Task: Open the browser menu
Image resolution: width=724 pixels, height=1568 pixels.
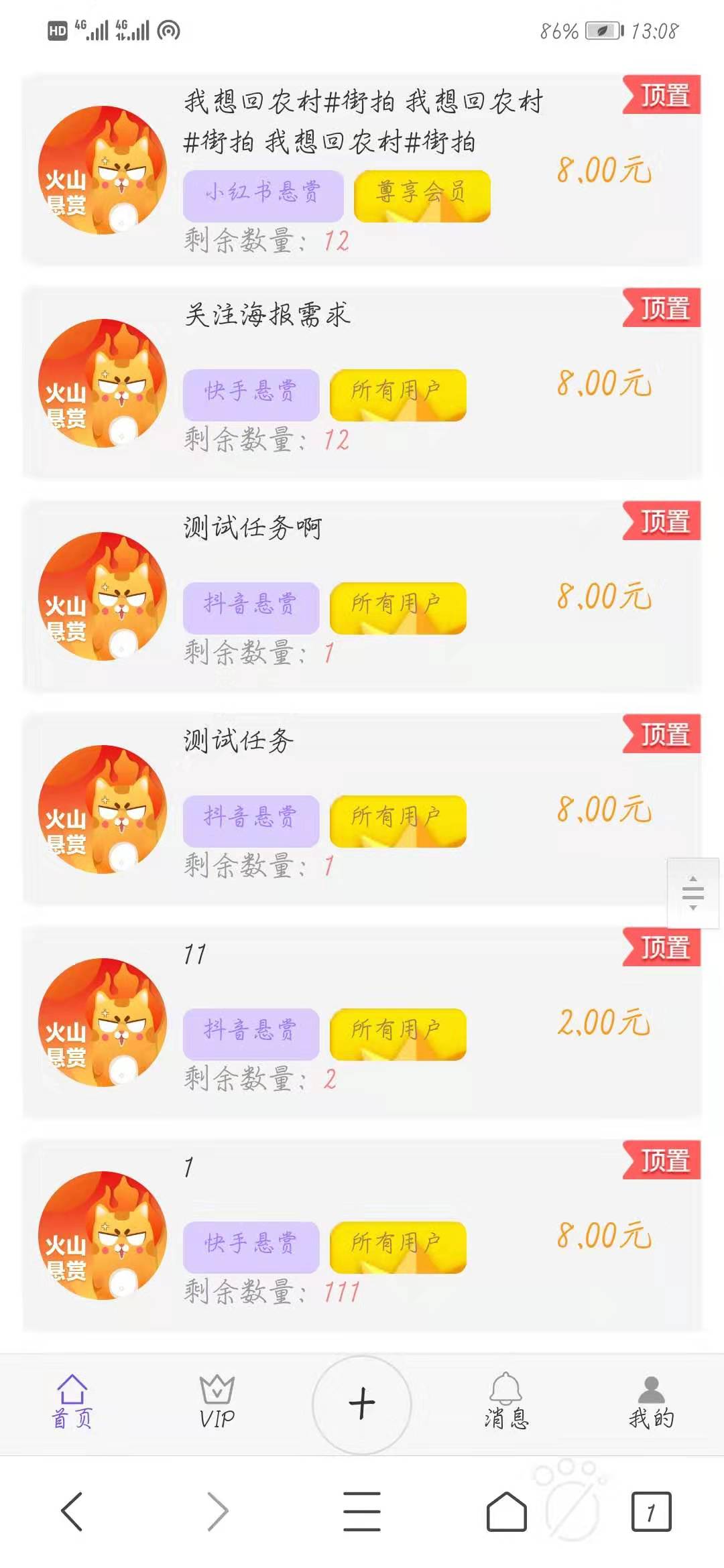Action: (362, 1512)
